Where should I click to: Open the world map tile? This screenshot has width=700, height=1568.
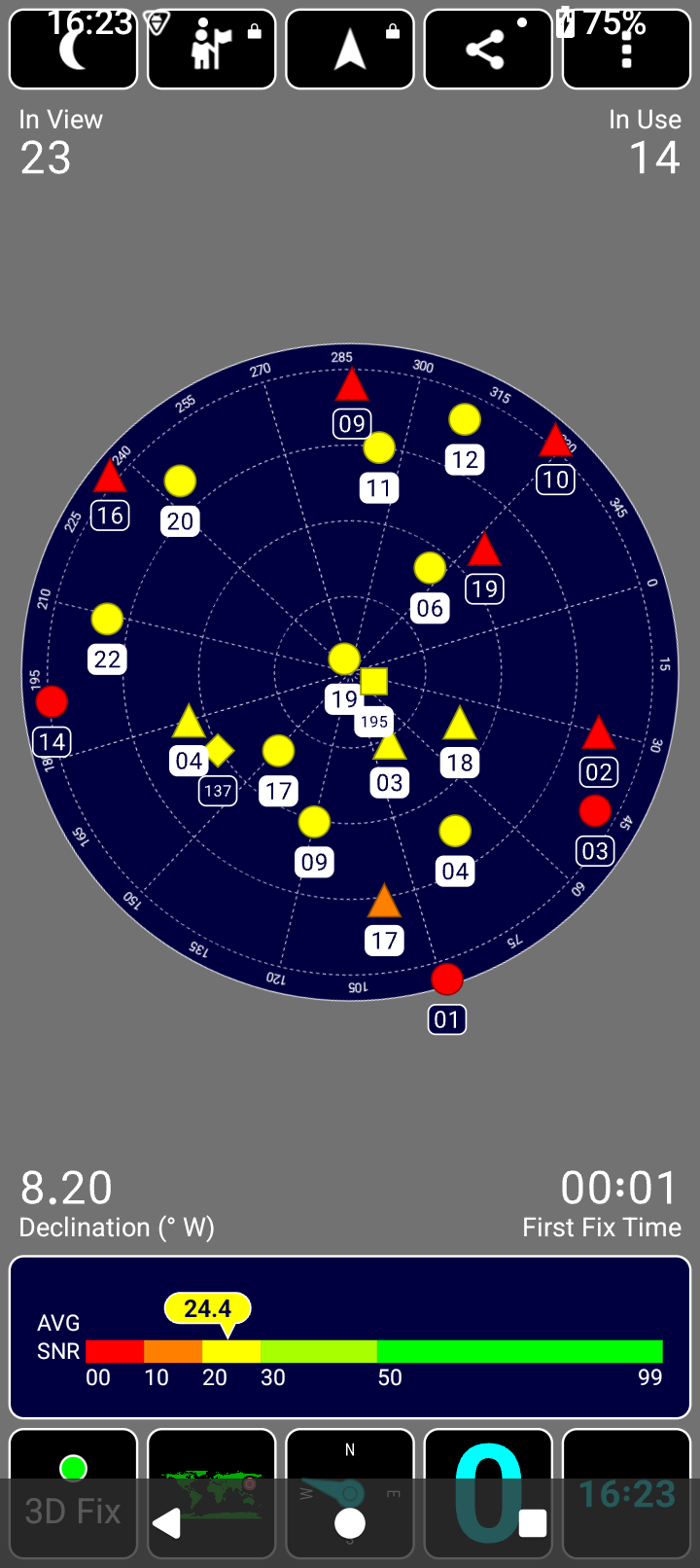(x=212, y=1494)
